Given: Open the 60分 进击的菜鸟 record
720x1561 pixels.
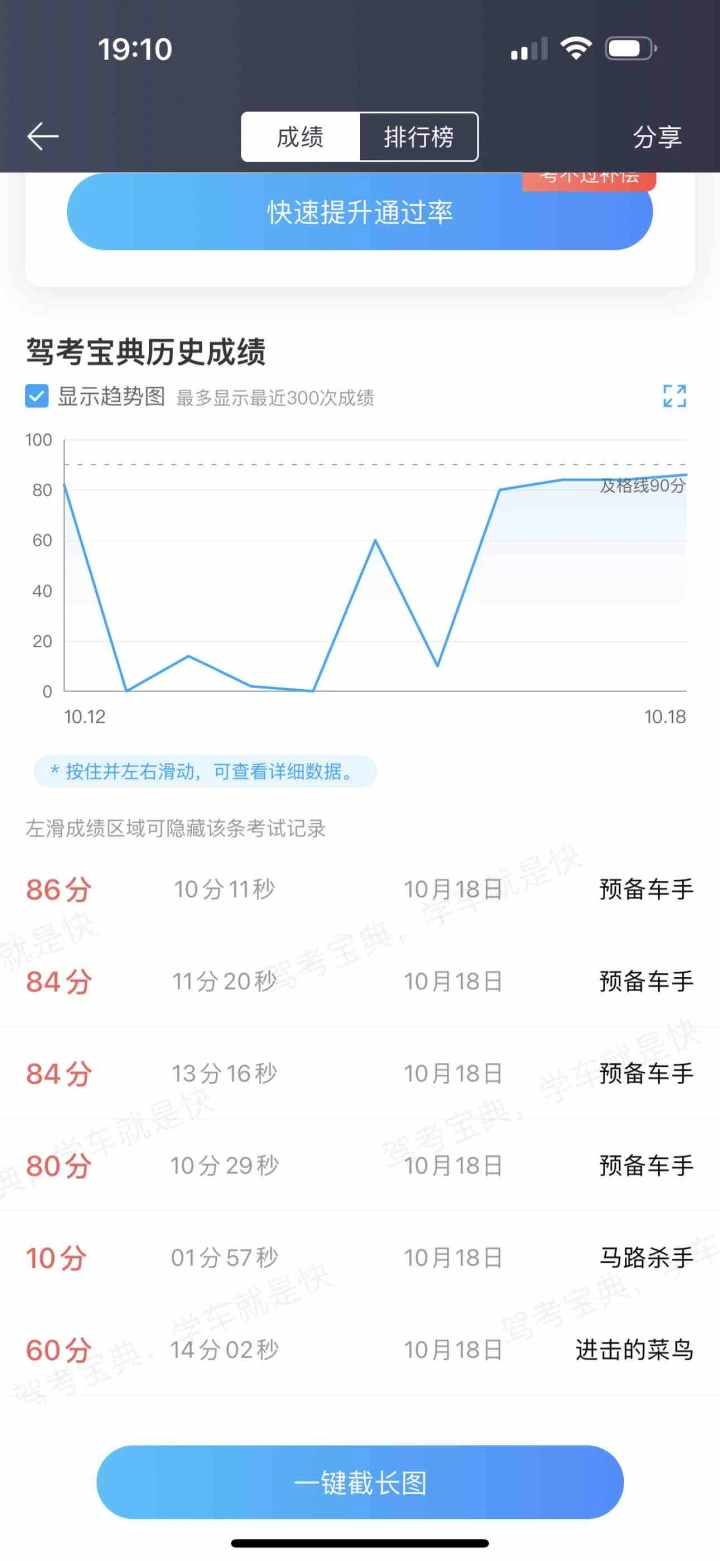Looking at the screenshot, I should pos(360,1349).
